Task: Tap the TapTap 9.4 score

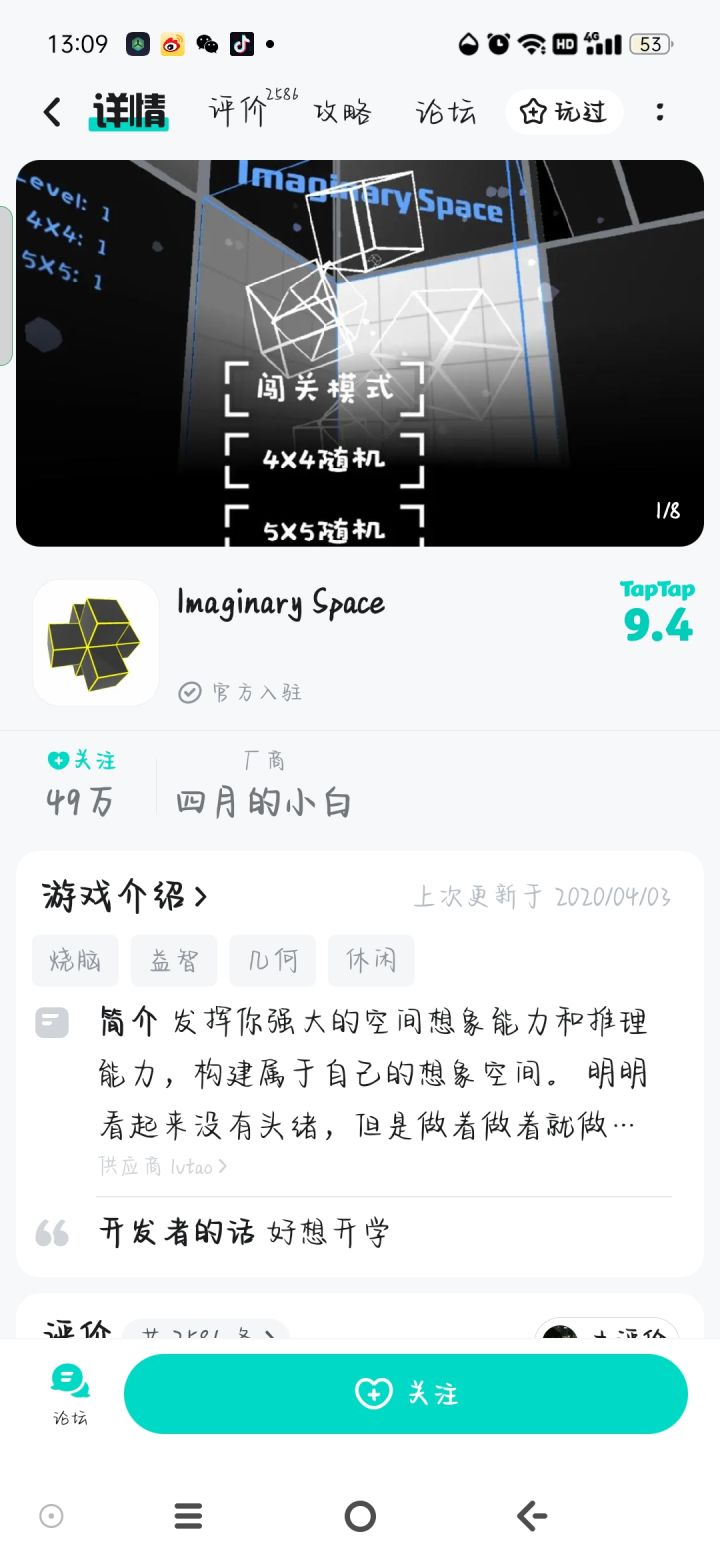Action: click(x=656, y=612)
